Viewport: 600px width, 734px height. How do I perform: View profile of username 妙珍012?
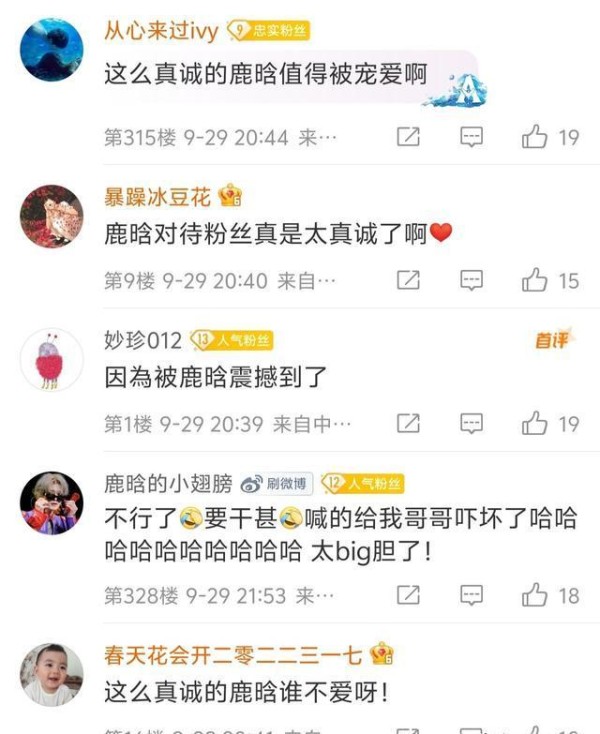143,341
